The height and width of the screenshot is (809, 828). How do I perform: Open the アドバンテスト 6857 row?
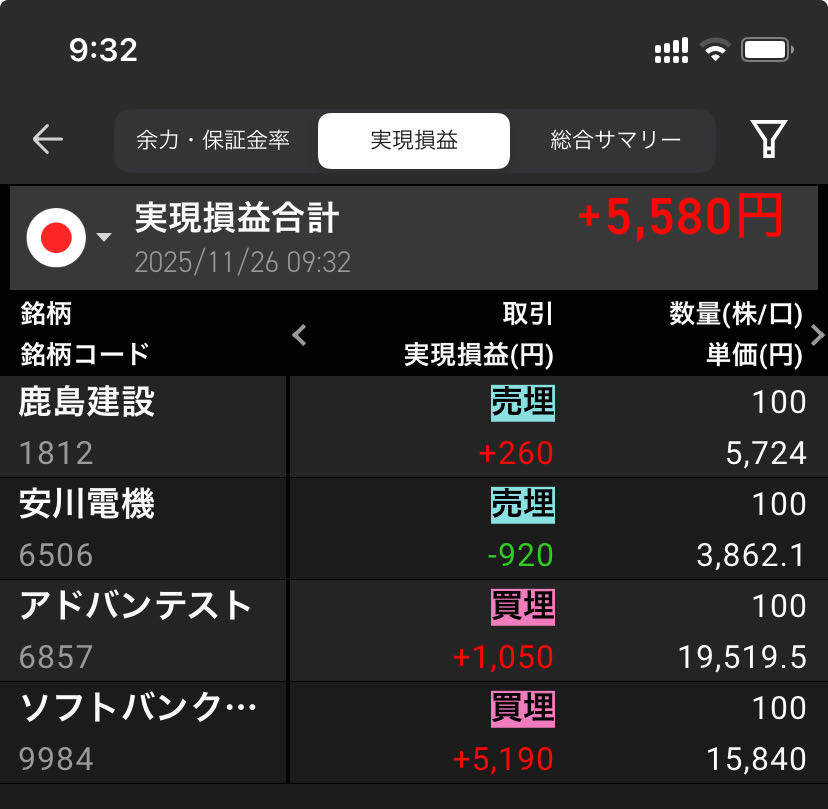(413, 631)
